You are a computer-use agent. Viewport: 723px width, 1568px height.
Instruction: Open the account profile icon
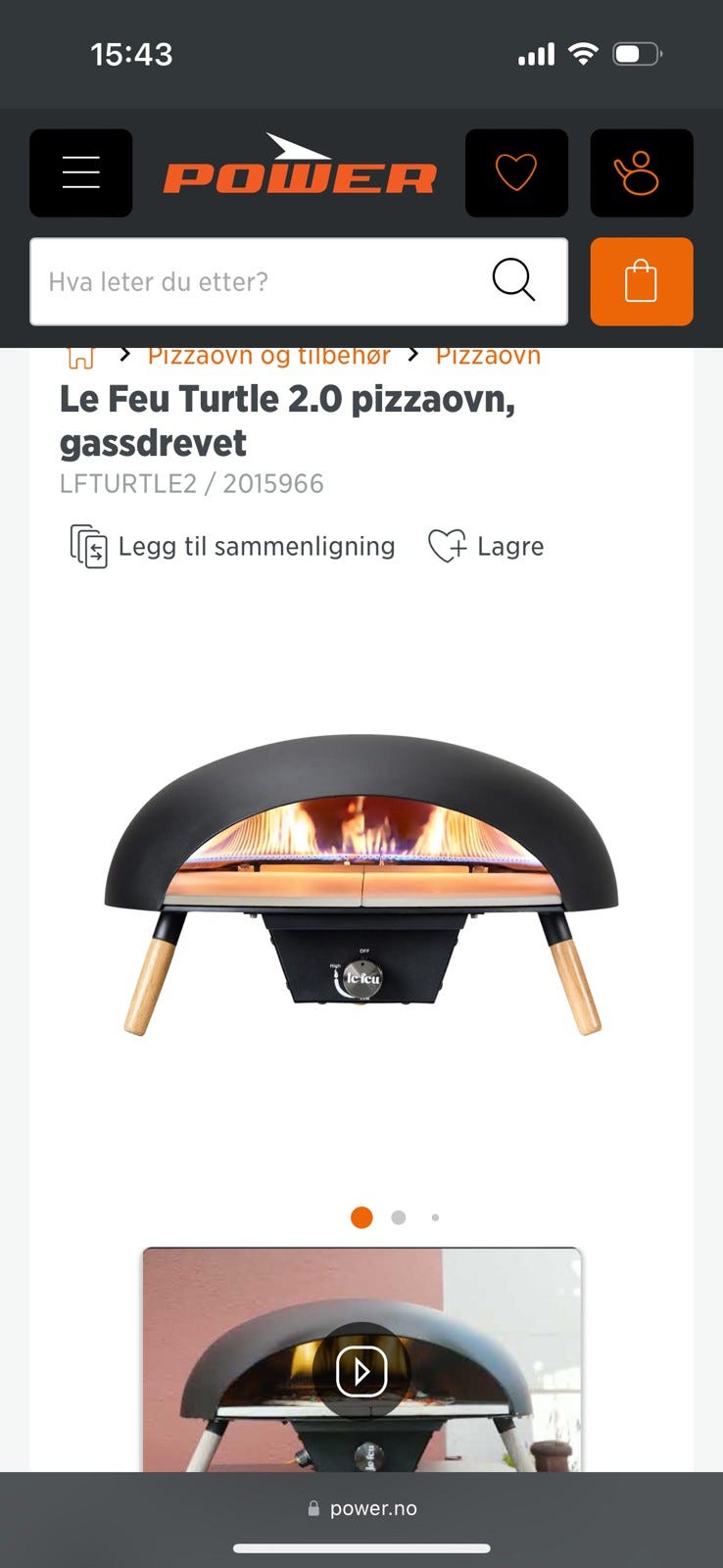point(641,172)
